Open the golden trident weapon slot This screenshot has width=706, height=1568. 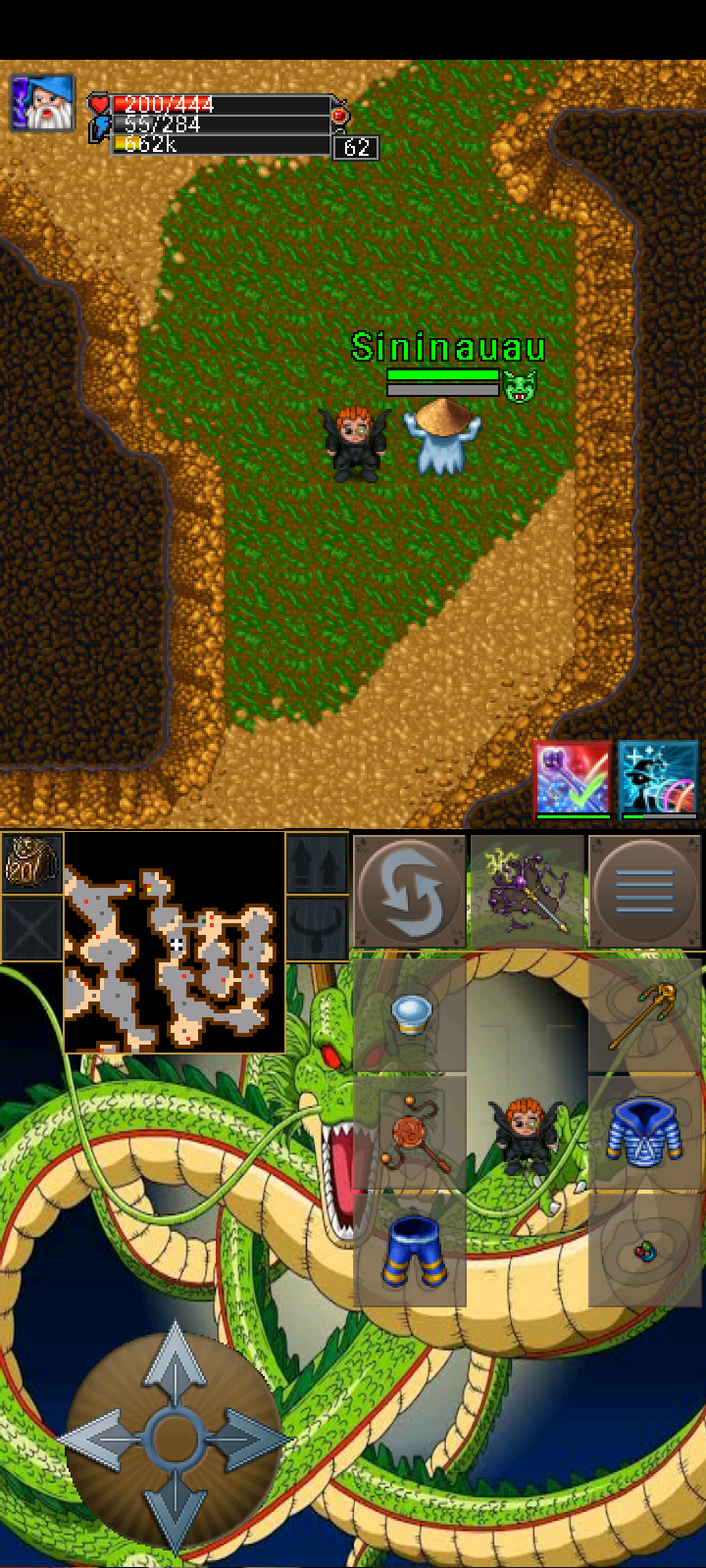pos(645,1014)
